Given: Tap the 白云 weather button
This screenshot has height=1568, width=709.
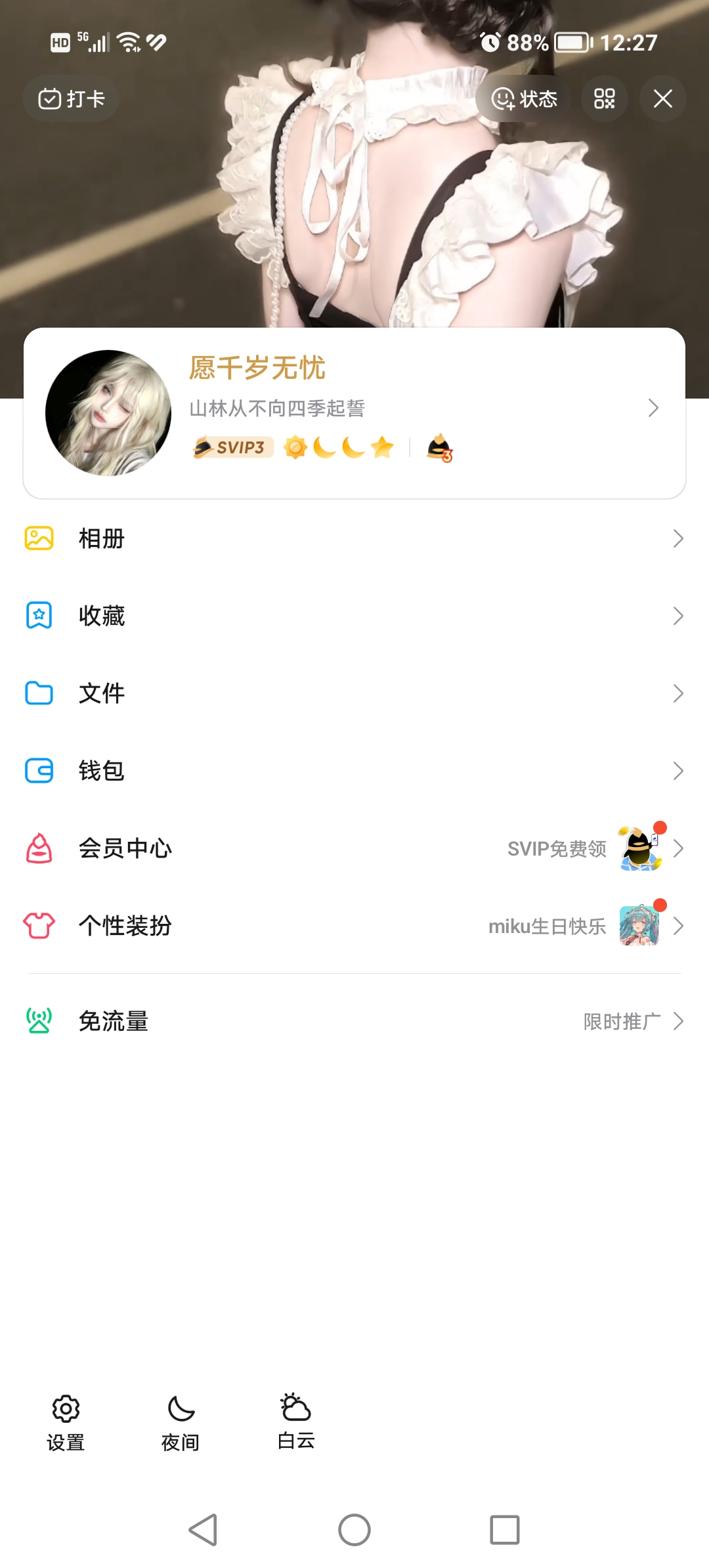Looking at the screenshot, I should [x=296, y=1421].
